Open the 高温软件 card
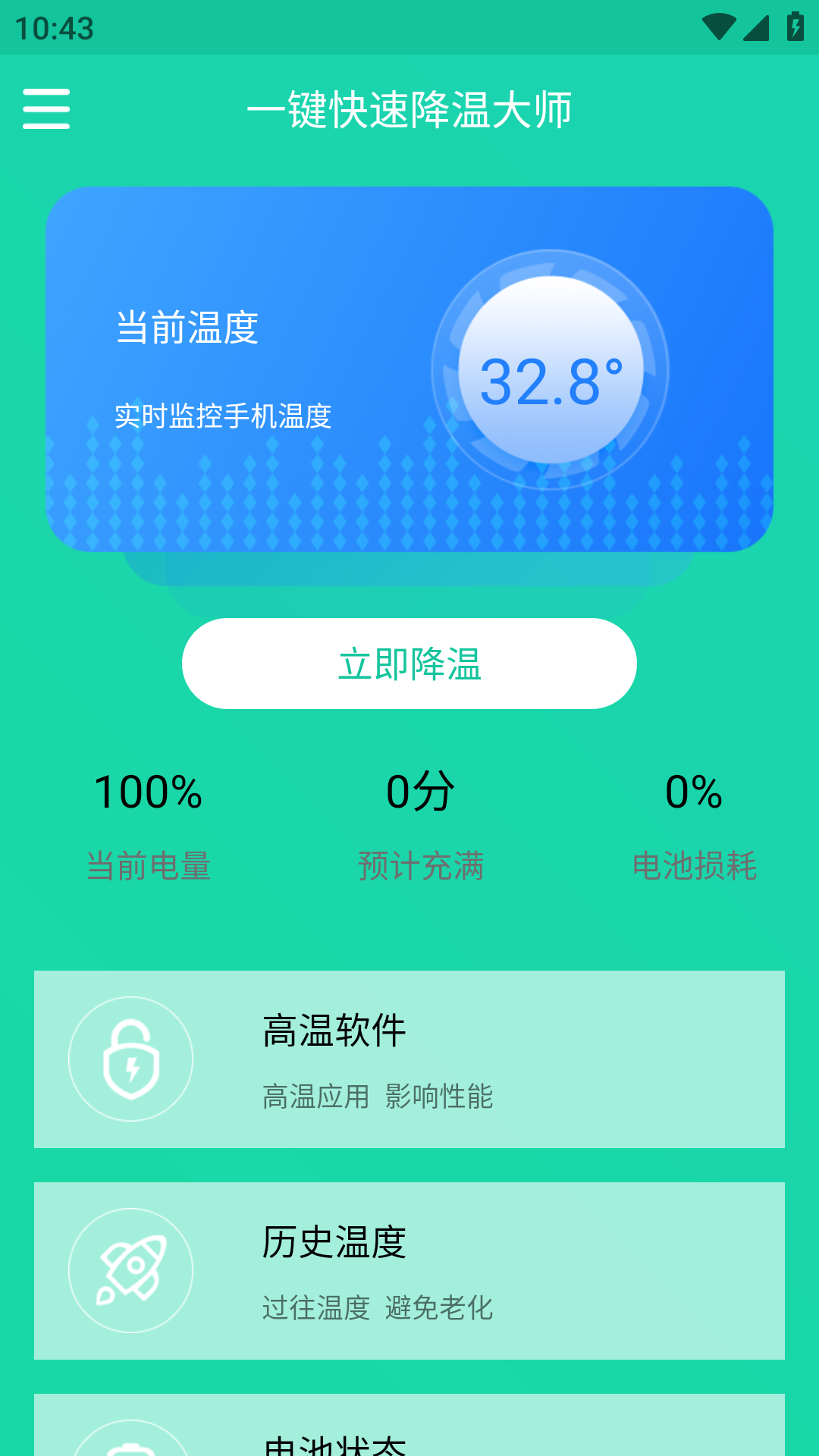 tap(409, 1059)
